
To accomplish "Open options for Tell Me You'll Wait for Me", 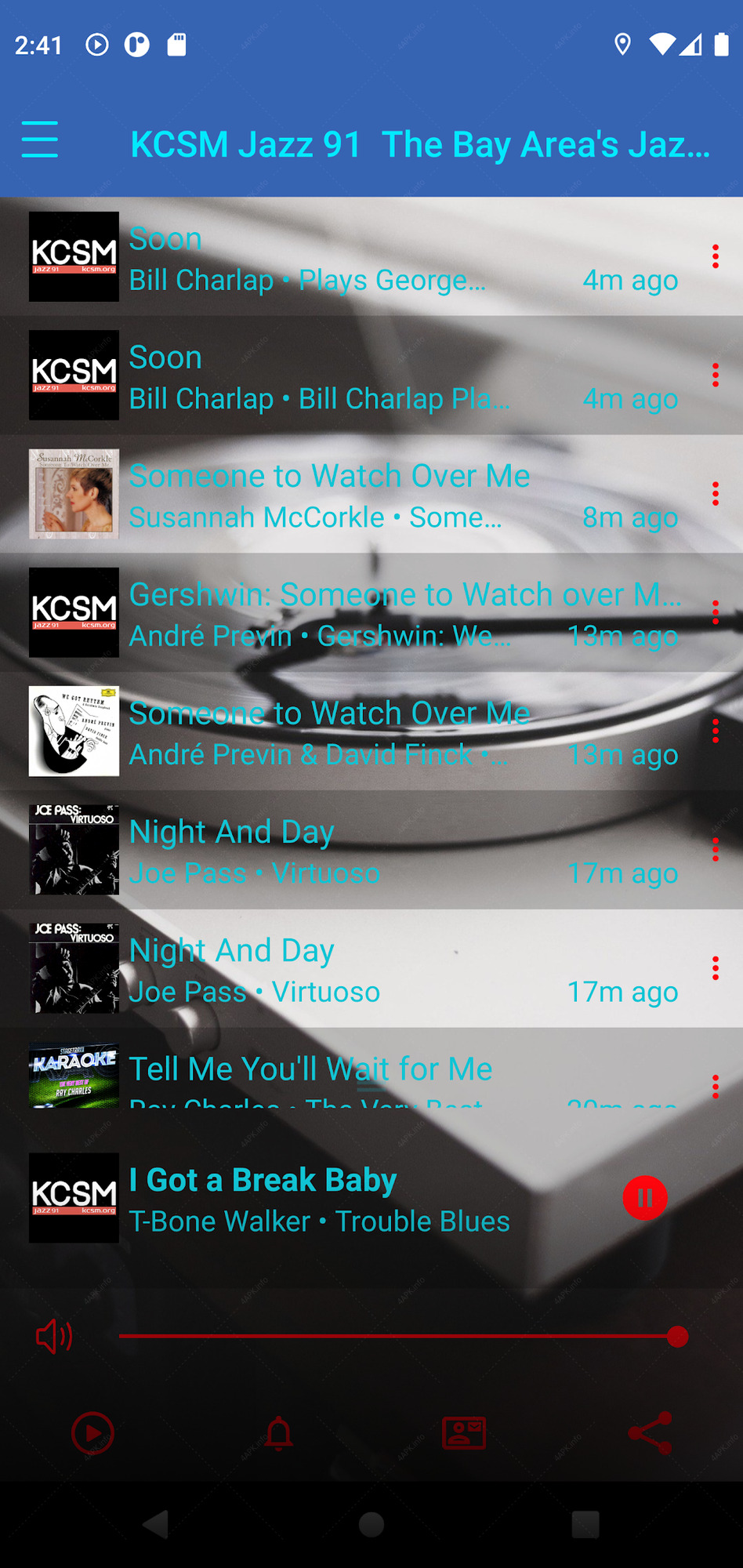I will click(x=715, y=1087).
